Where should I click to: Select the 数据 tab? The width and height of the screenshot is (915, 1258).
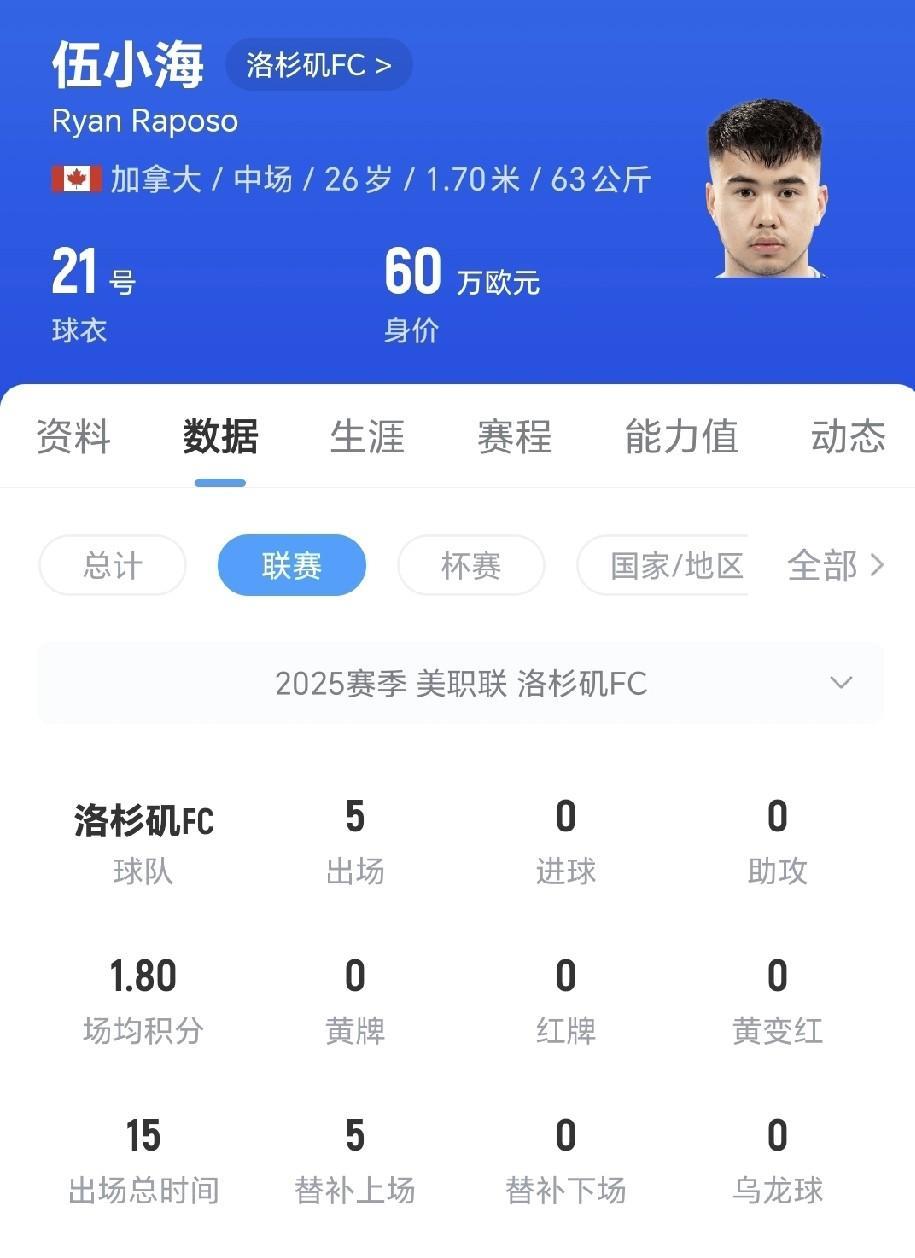[x=220, y=437]
